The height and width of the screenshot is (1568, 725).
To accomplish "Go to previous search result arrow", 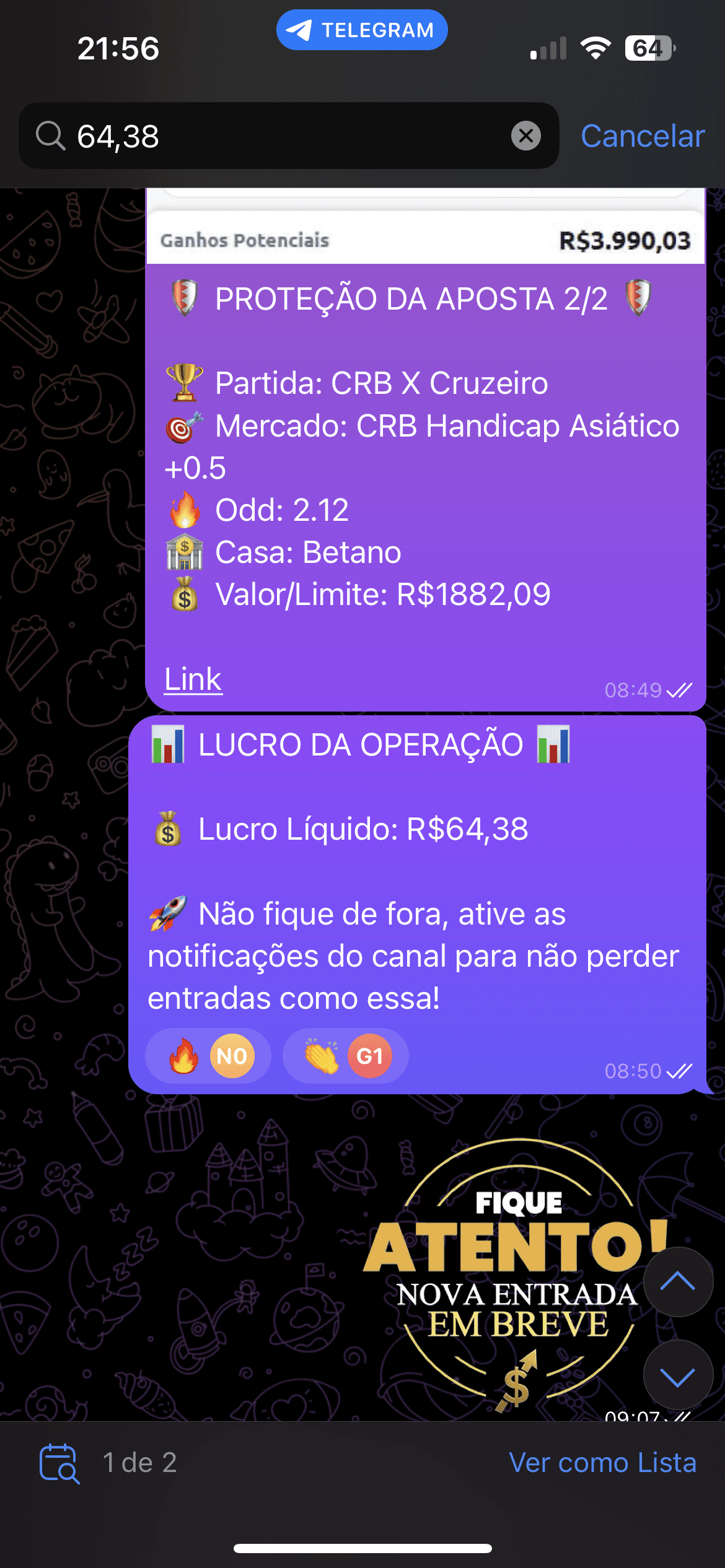I will [677, 1281].
